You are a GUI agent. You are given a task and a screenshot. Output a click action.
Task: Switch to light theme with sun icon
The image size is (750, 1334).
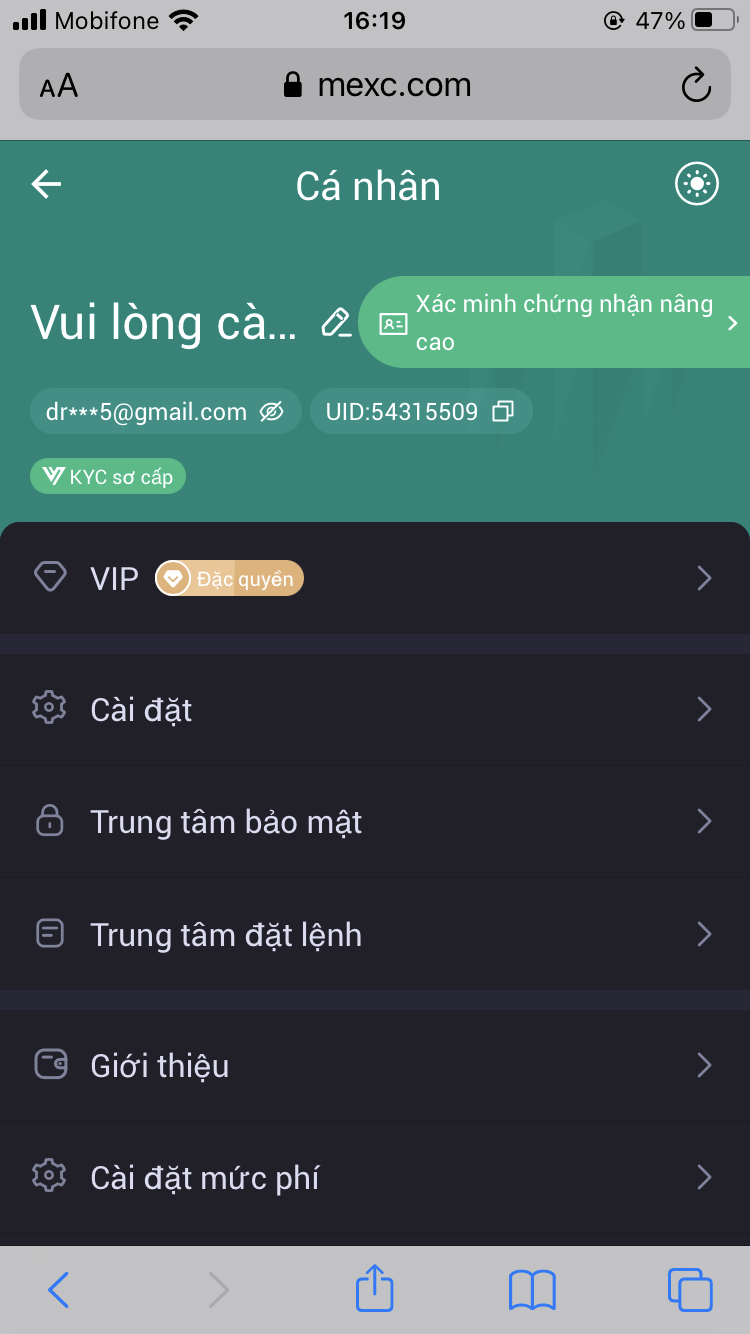pos(697,185)
